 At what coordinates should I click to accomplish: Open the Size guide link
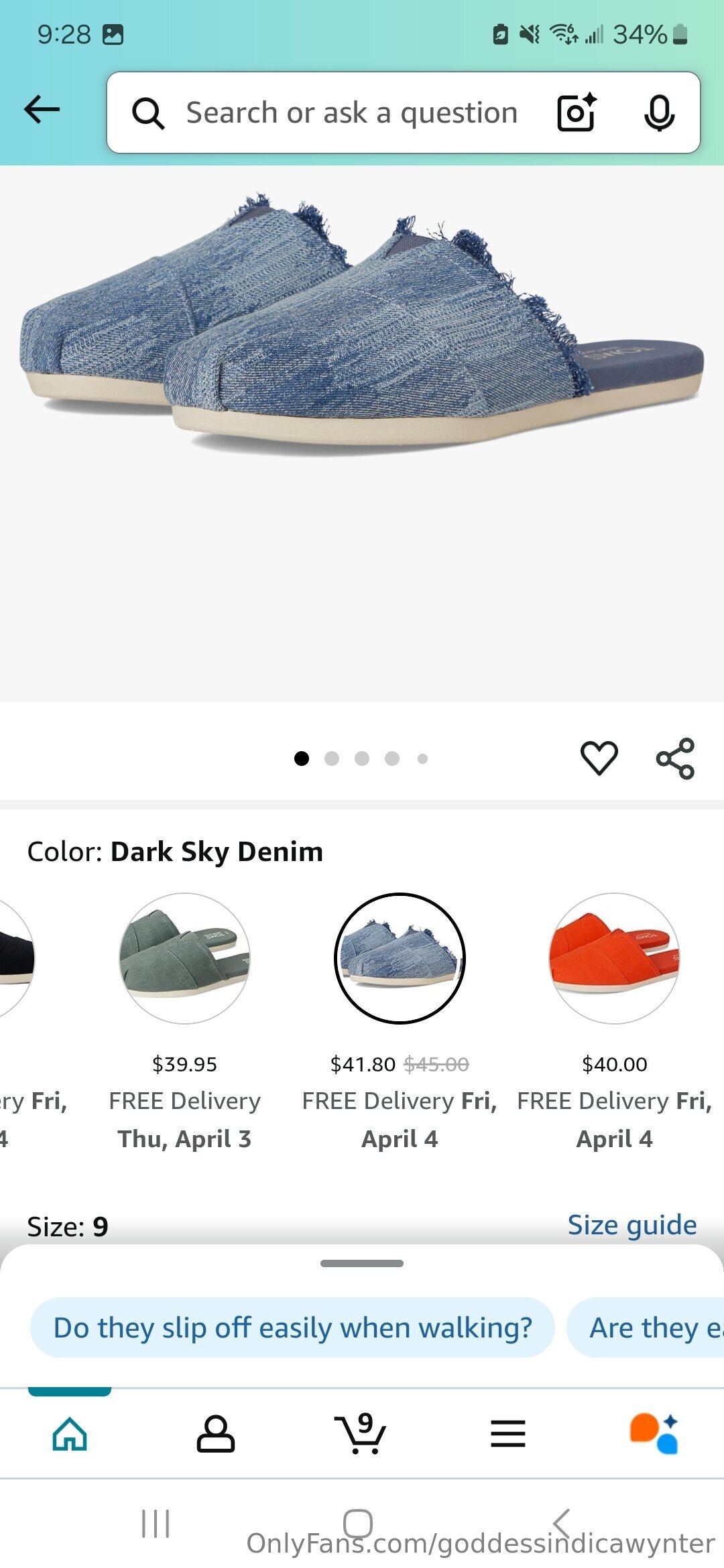coord(632,1225)
